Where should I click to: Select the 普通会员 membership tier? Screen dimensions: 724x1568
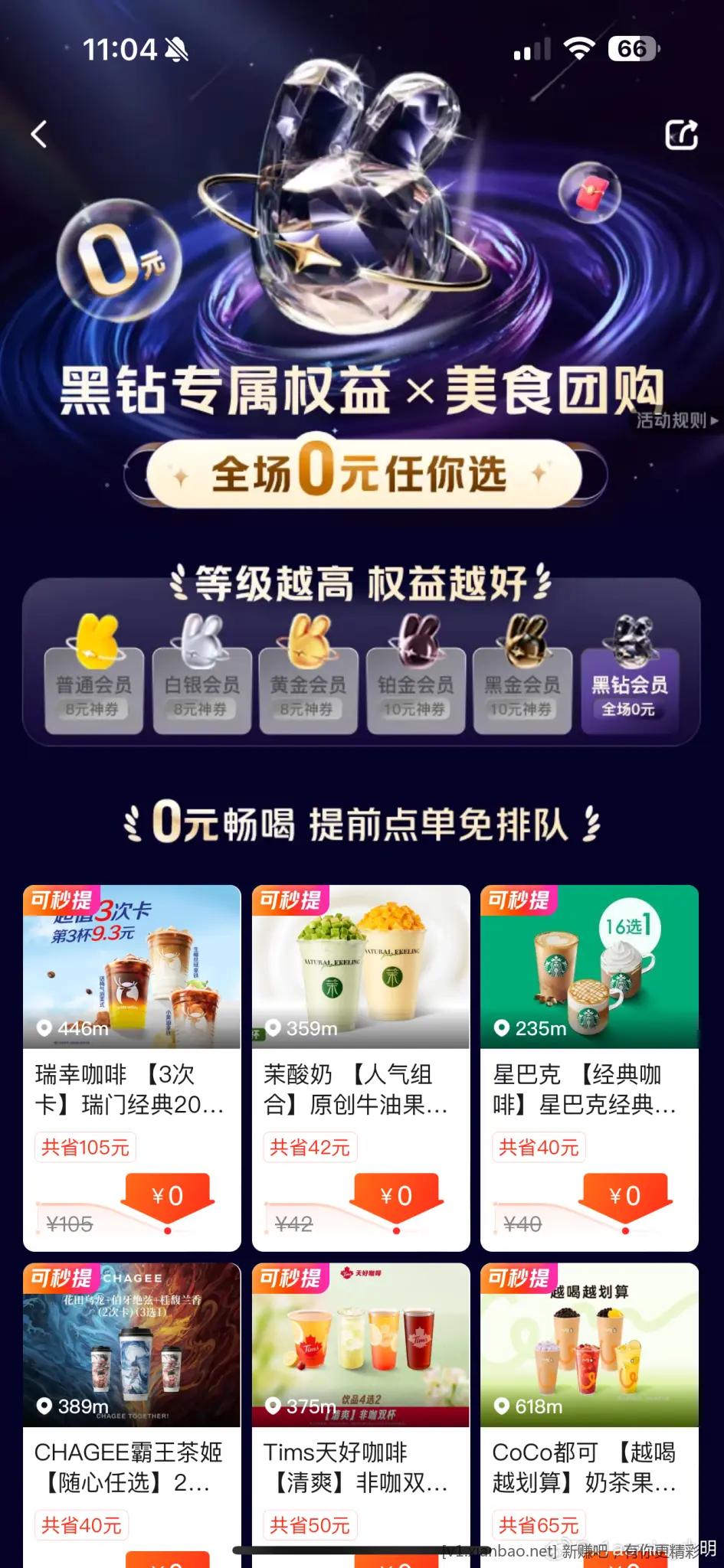tap(93, 688)
